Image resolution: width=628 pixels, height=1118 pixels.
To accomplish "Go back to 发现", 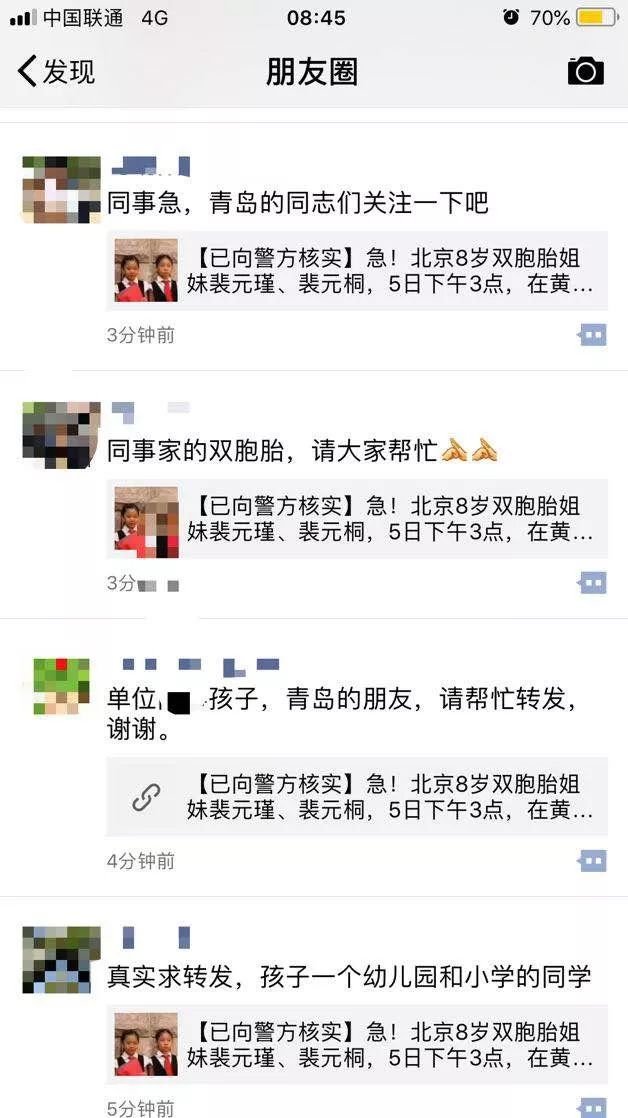I will (56, 72).
